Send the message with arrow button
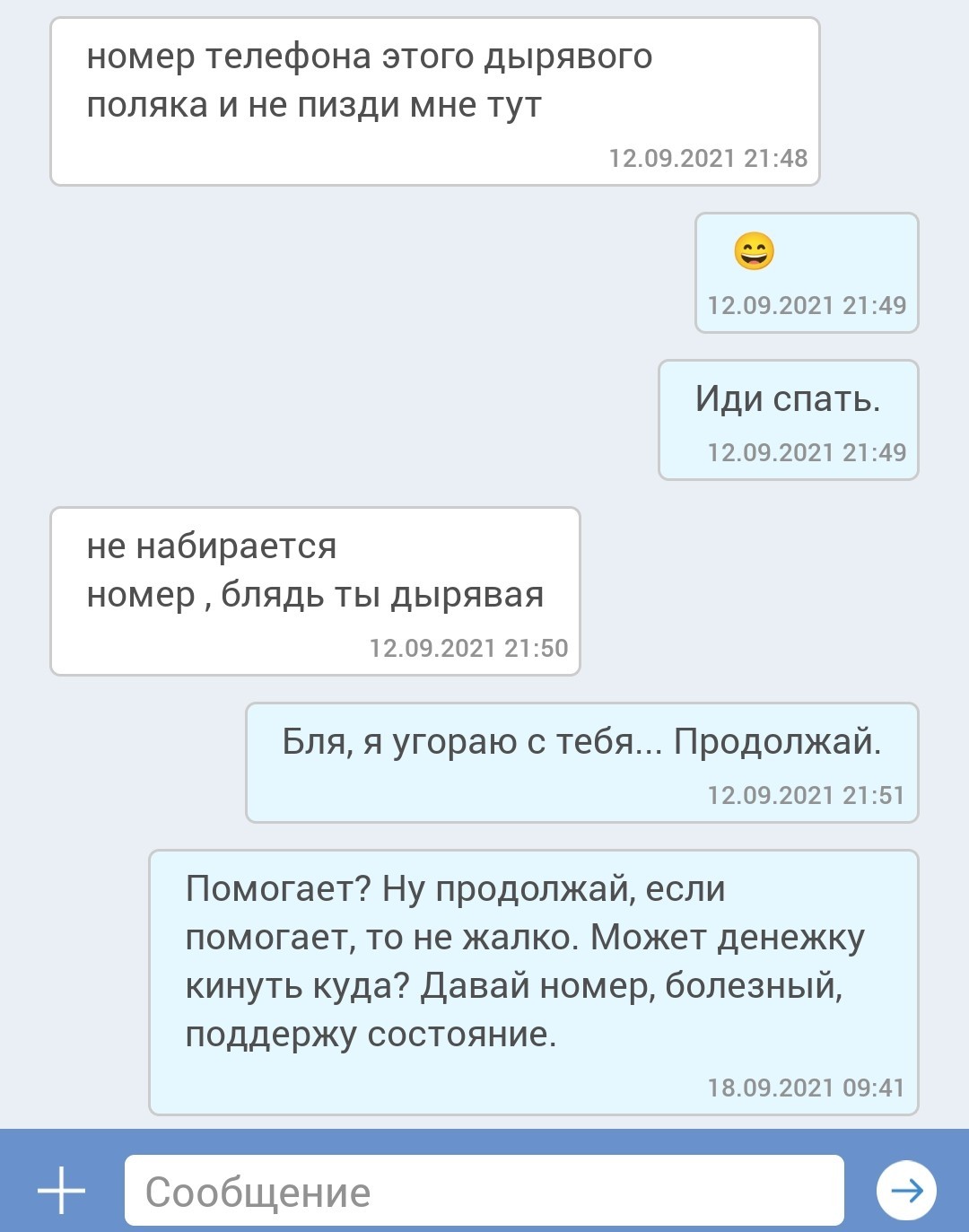 point(906,1191)
